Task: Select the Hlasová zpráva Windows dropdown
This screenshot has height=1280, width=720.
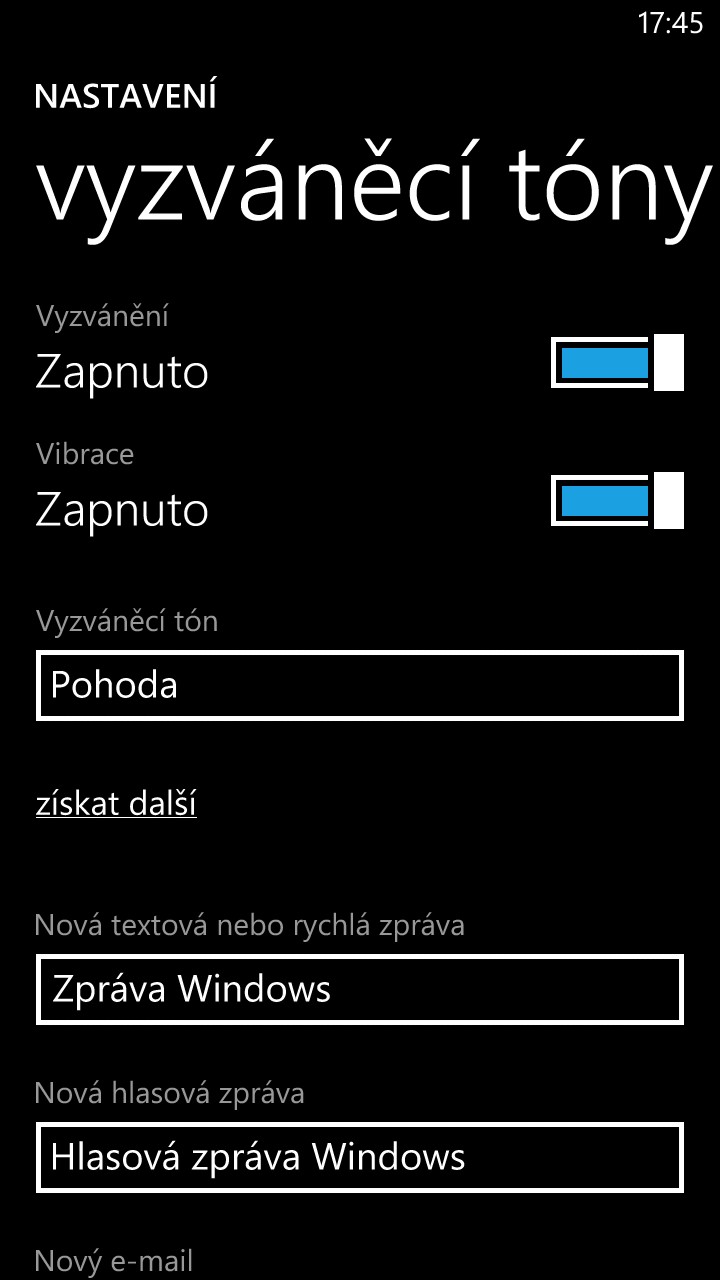Action: click(360, 1157)
